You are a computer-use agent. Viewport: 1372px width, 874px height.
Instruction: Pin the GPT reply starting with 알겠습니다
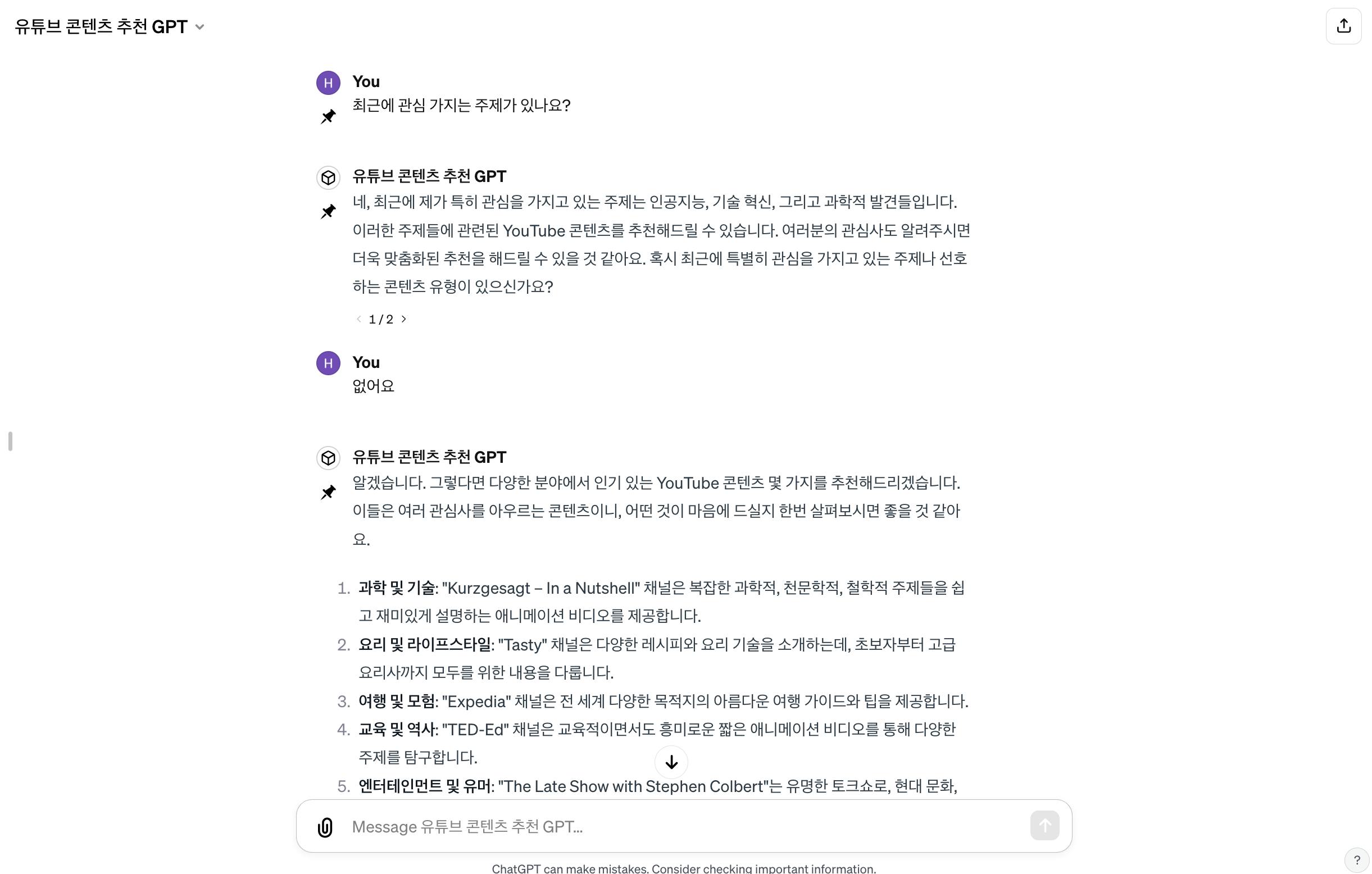tap(328, 492)
